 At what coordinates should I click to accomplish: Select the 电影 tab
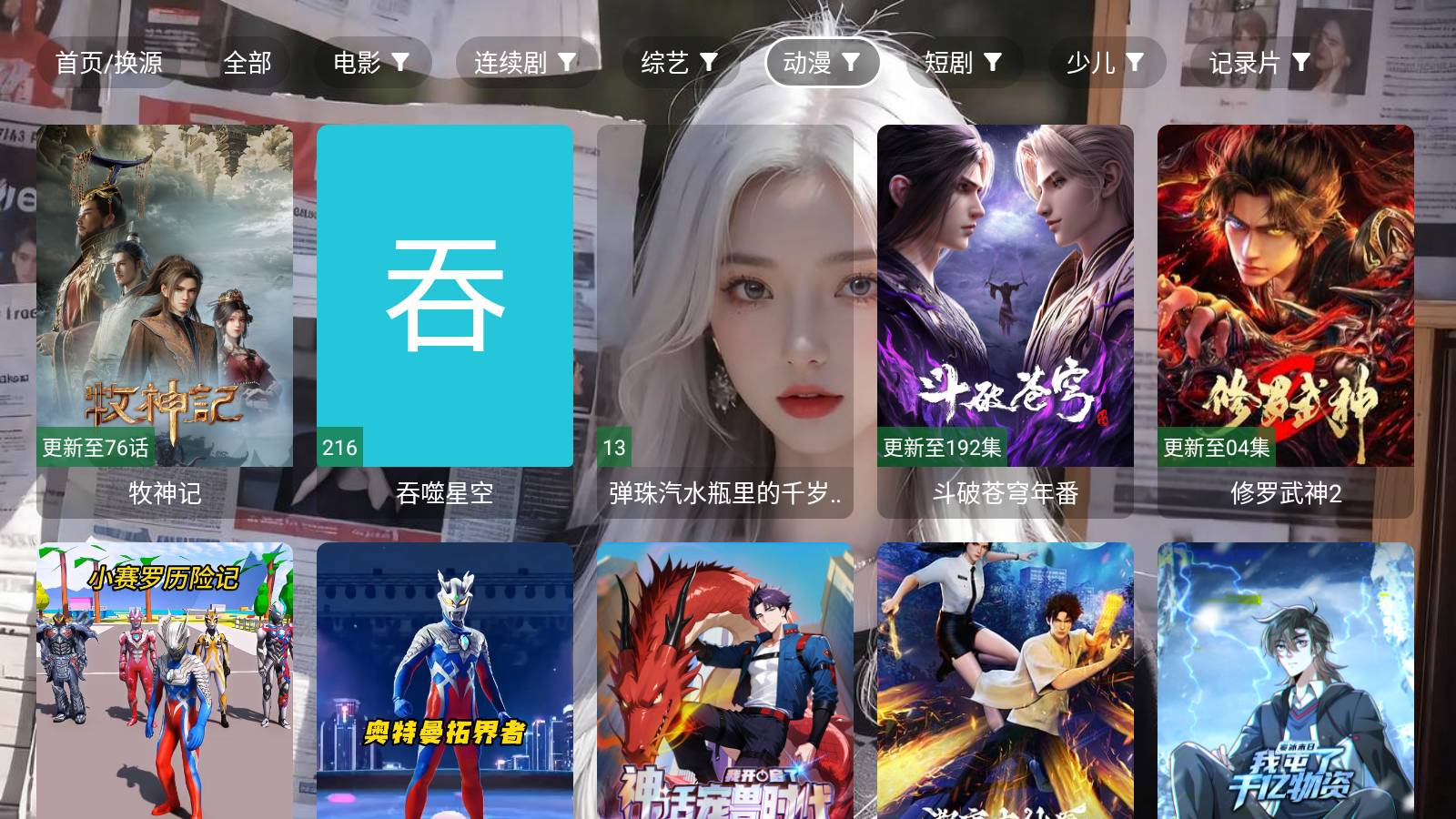(x=371, y=63)
